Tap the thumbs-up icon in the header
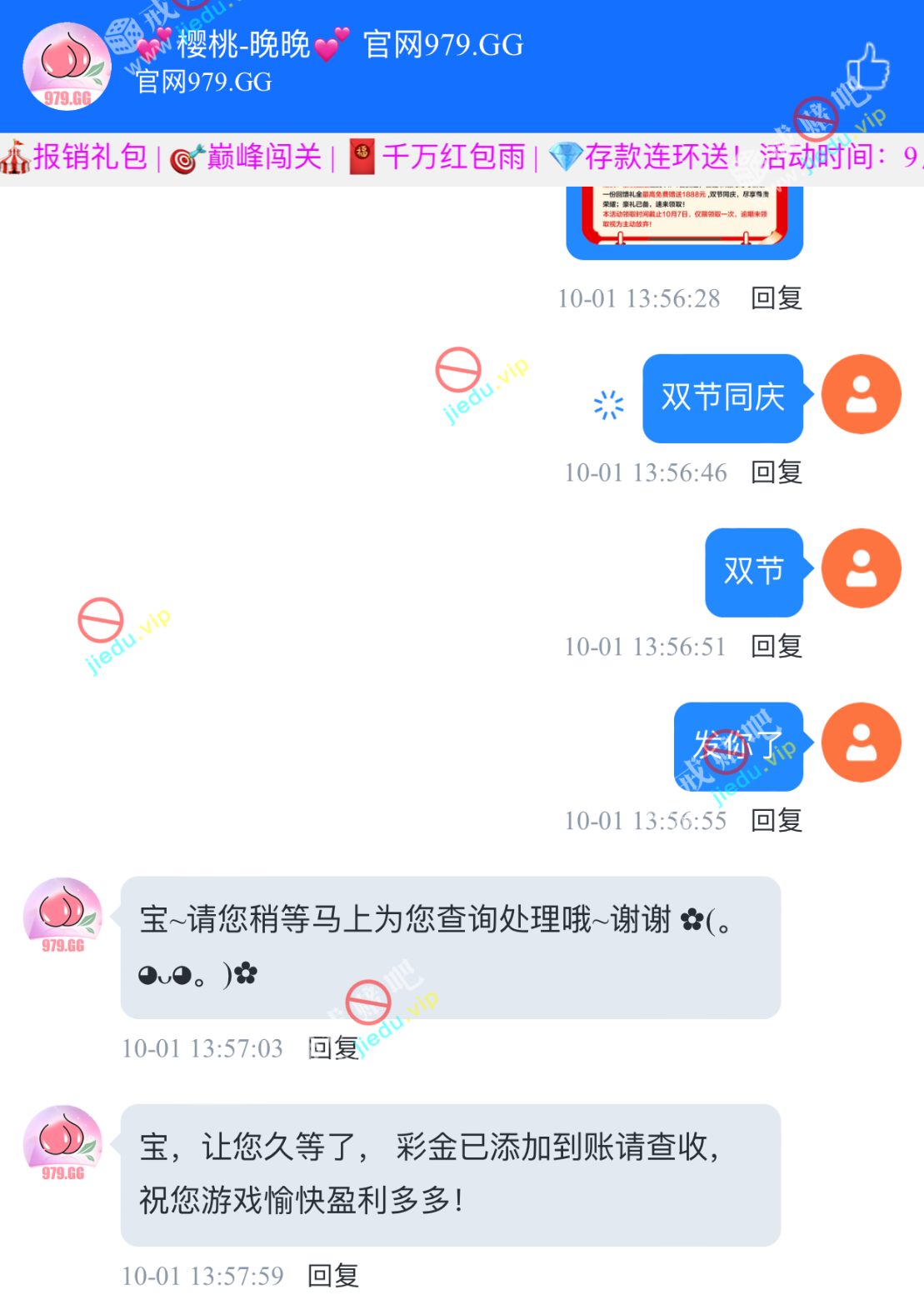This screenshot has width=924, height=1310. 867,67
